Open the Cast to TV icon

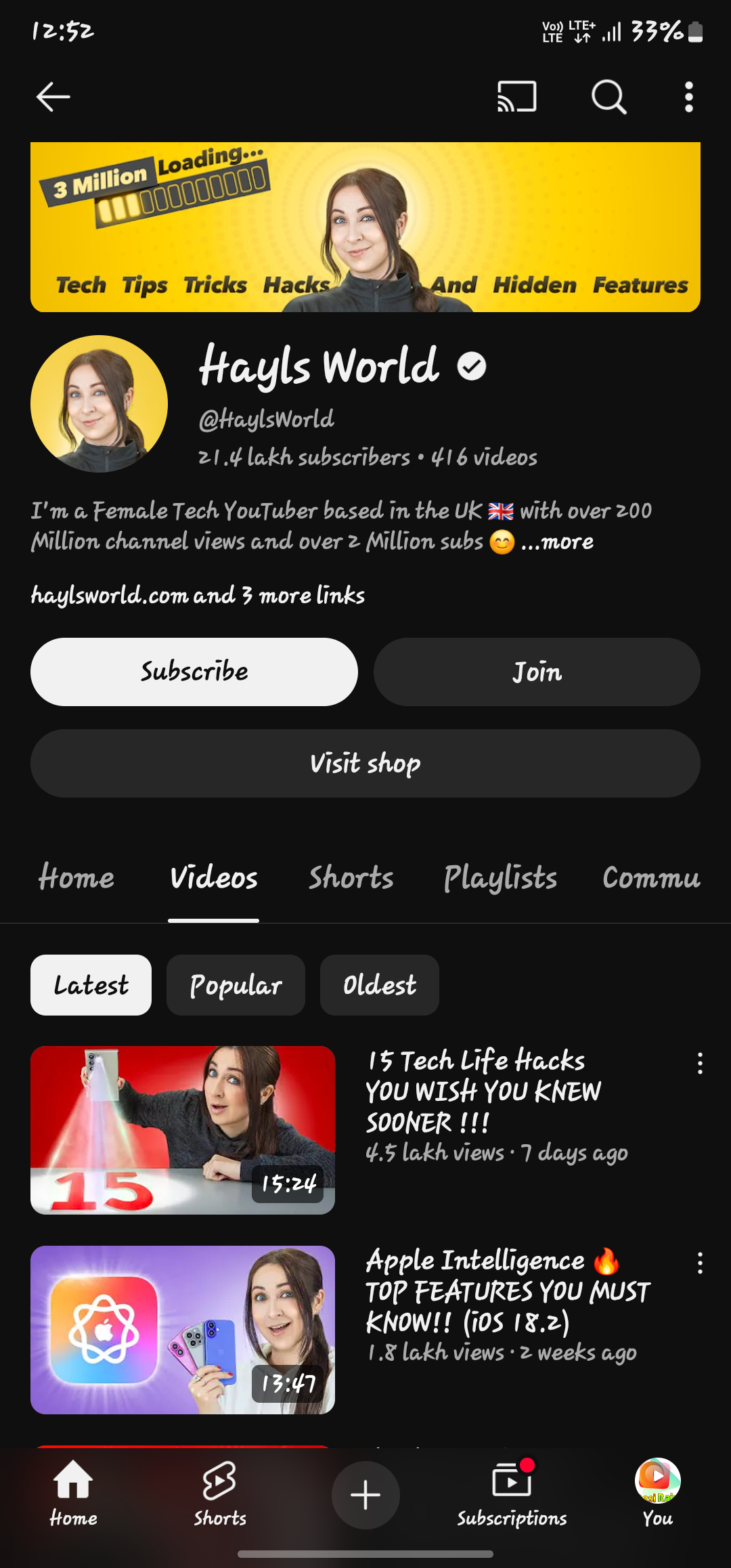(516, 96)
